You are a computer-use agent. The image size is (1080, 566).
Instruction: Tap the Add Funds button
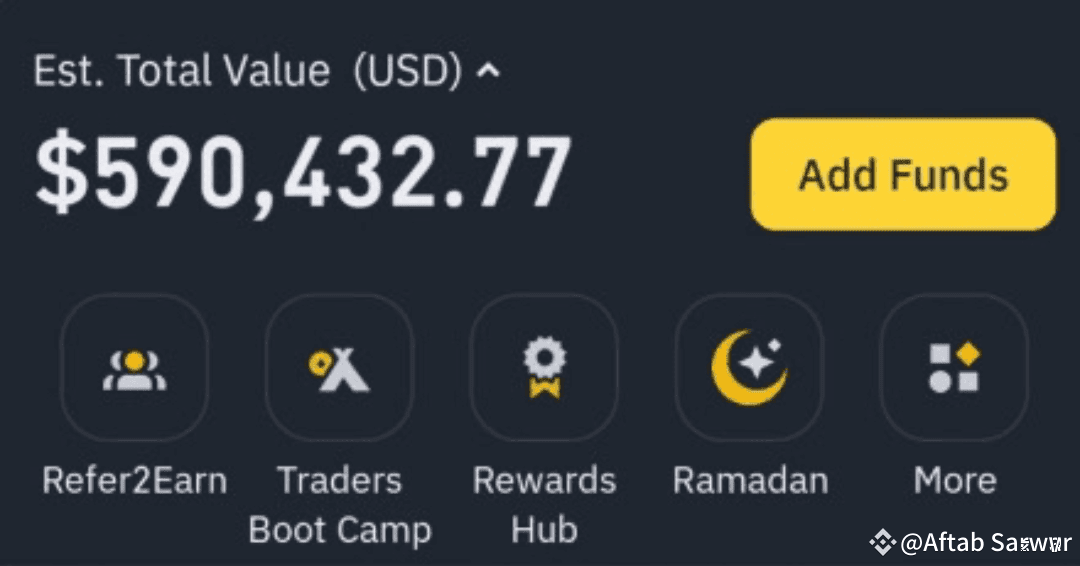coord(903,175)
